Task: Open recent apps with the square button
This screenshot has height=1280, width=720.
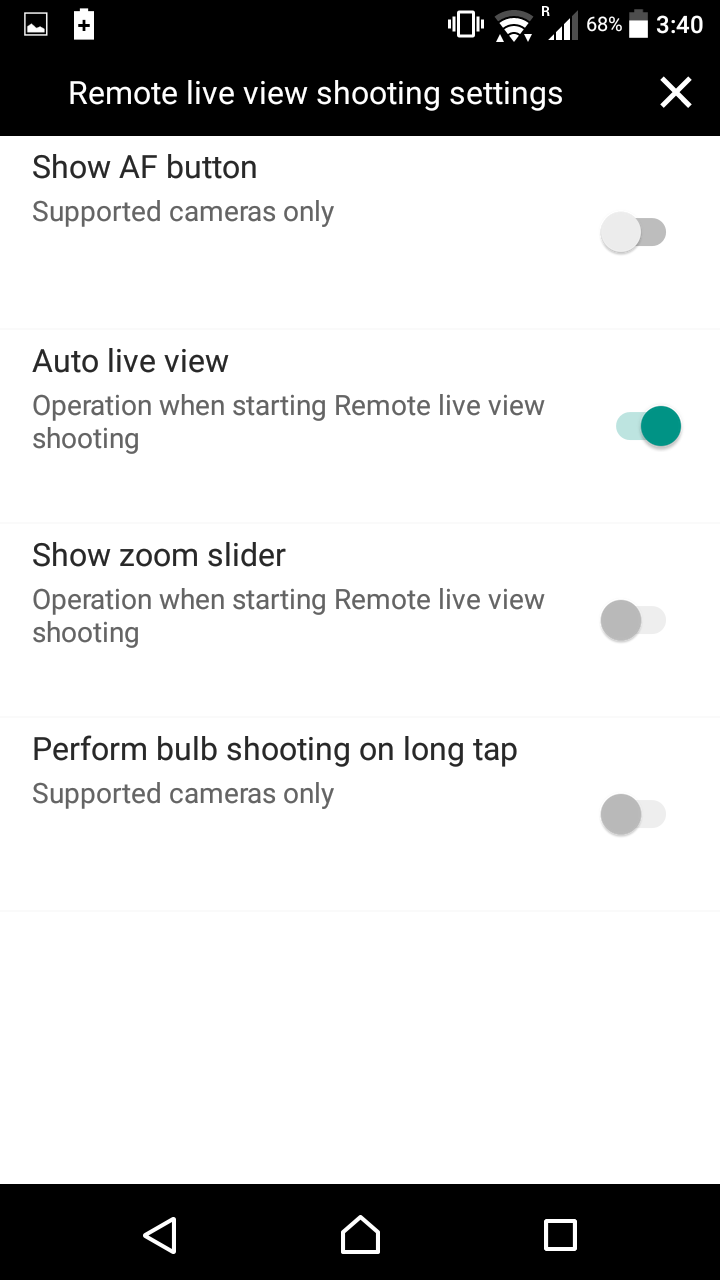Action: point(560,1235)
